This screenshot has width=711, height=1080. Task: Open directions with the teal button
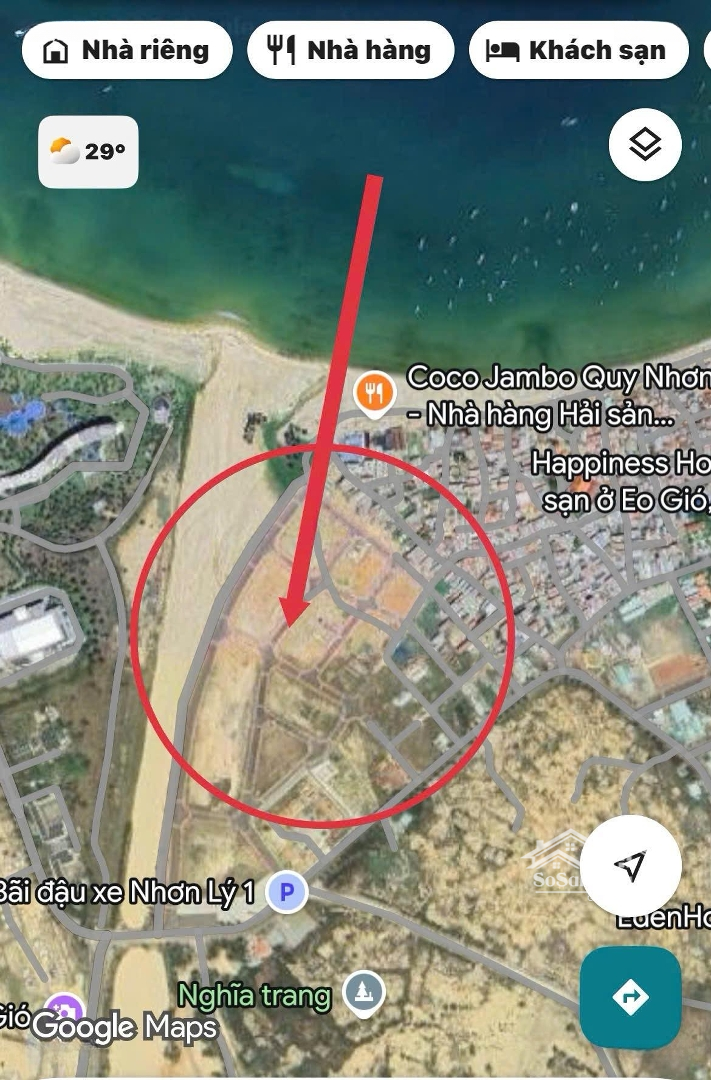631,997
